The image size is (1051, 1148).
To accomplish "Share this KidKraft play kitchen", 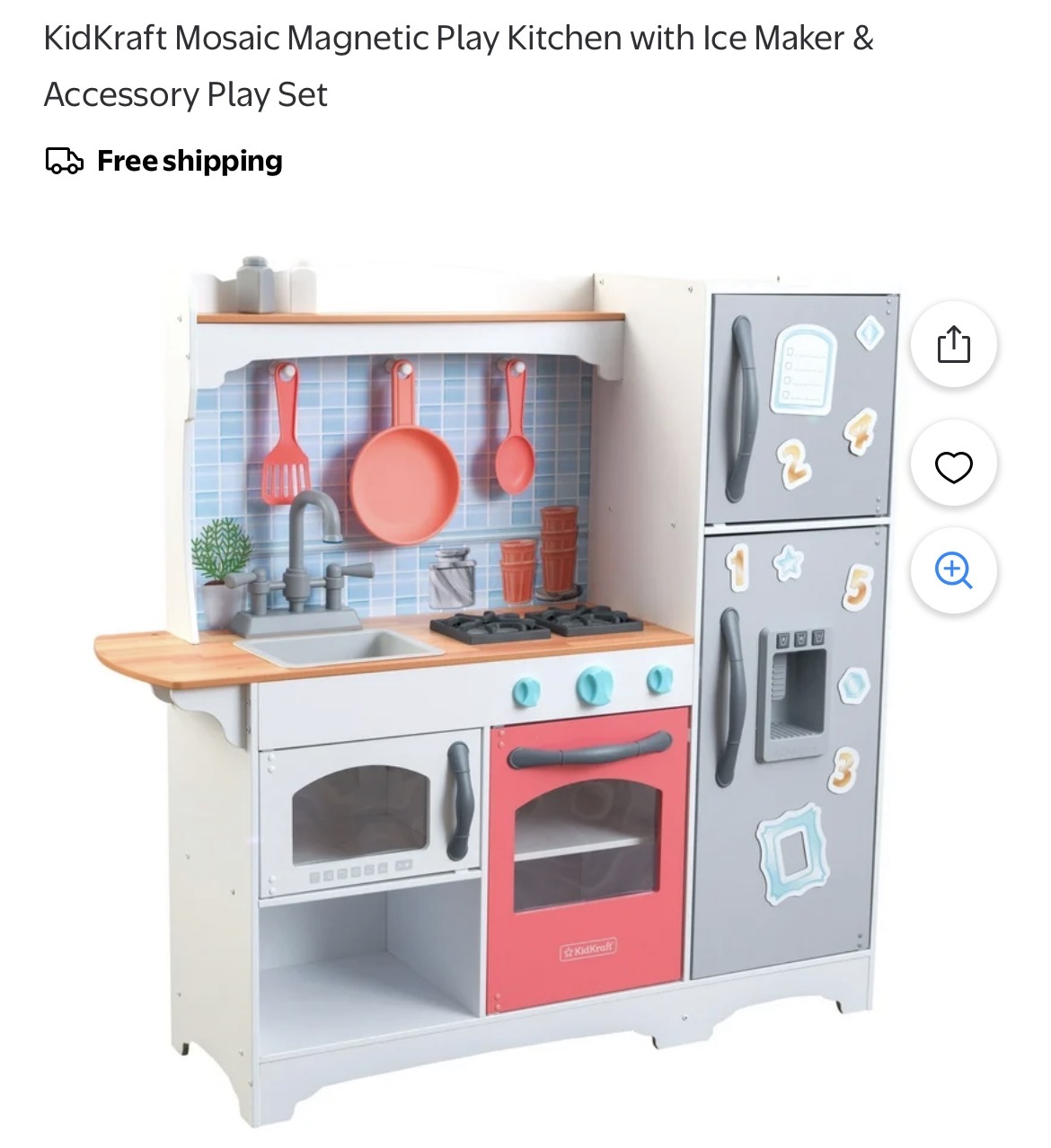I will pos(953,344).
